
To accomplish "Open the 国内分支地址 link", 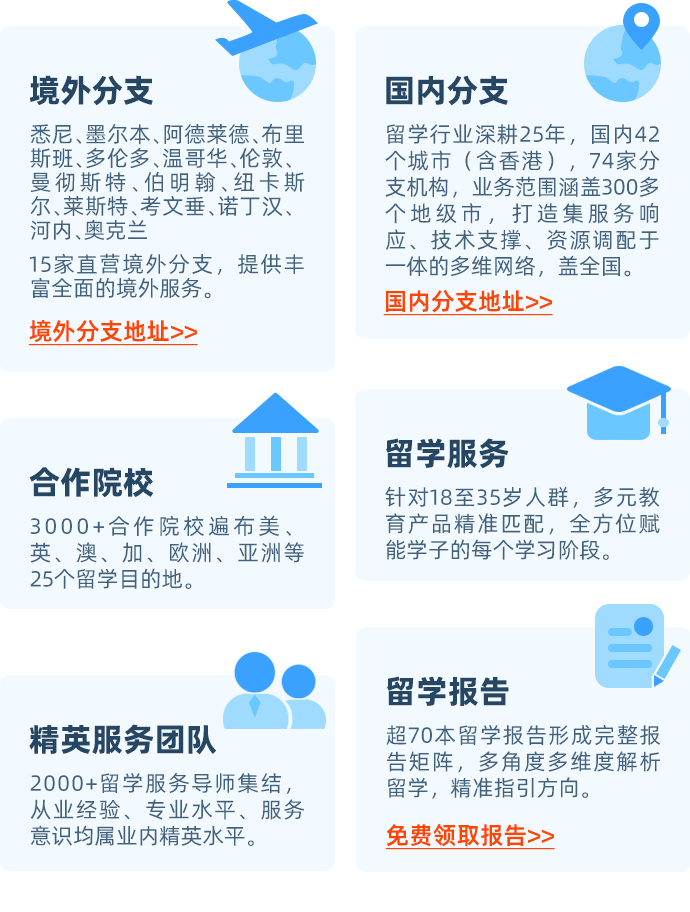I will (468, 302).
